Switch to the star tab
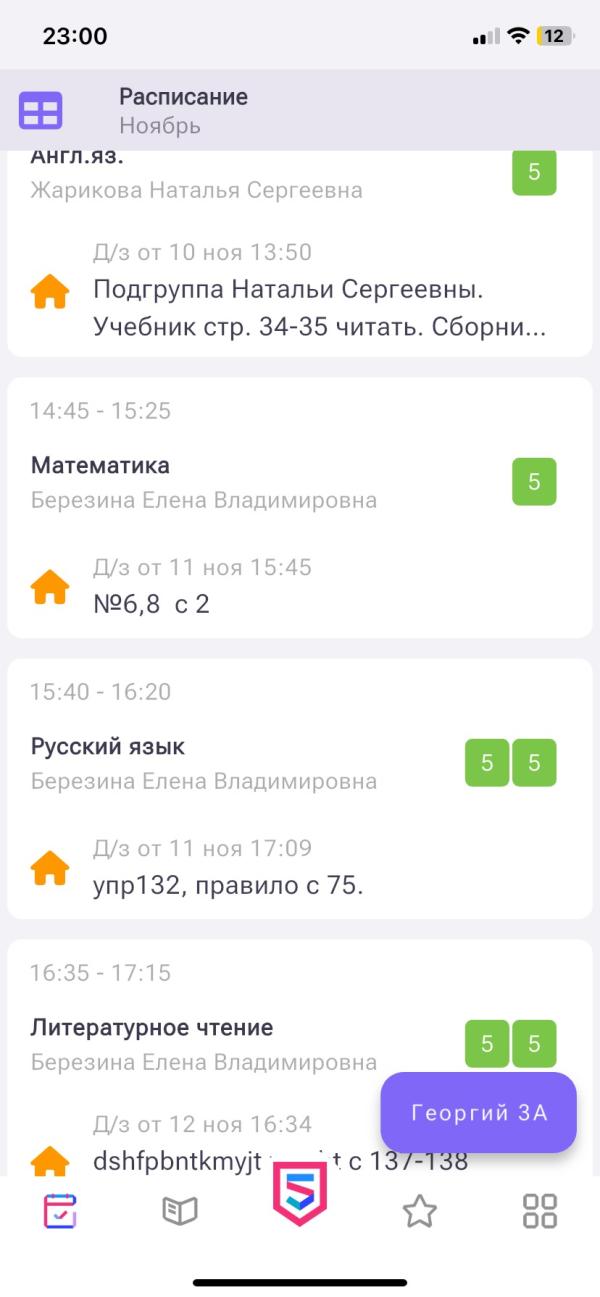 420,1211
